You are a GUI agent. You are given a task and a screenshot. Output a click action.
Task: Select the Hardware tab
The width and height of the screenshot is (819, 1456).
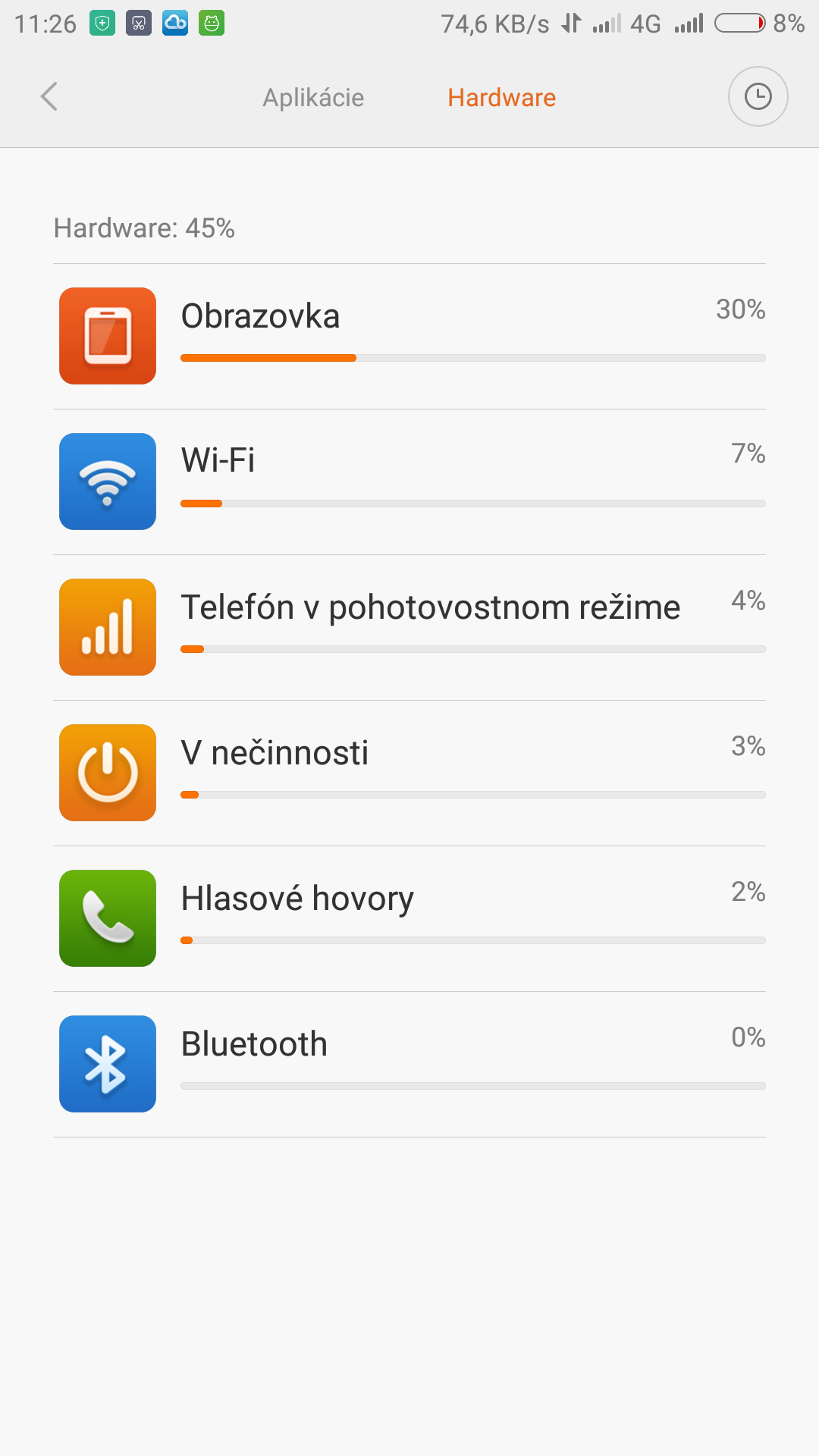tap(501, 98)
